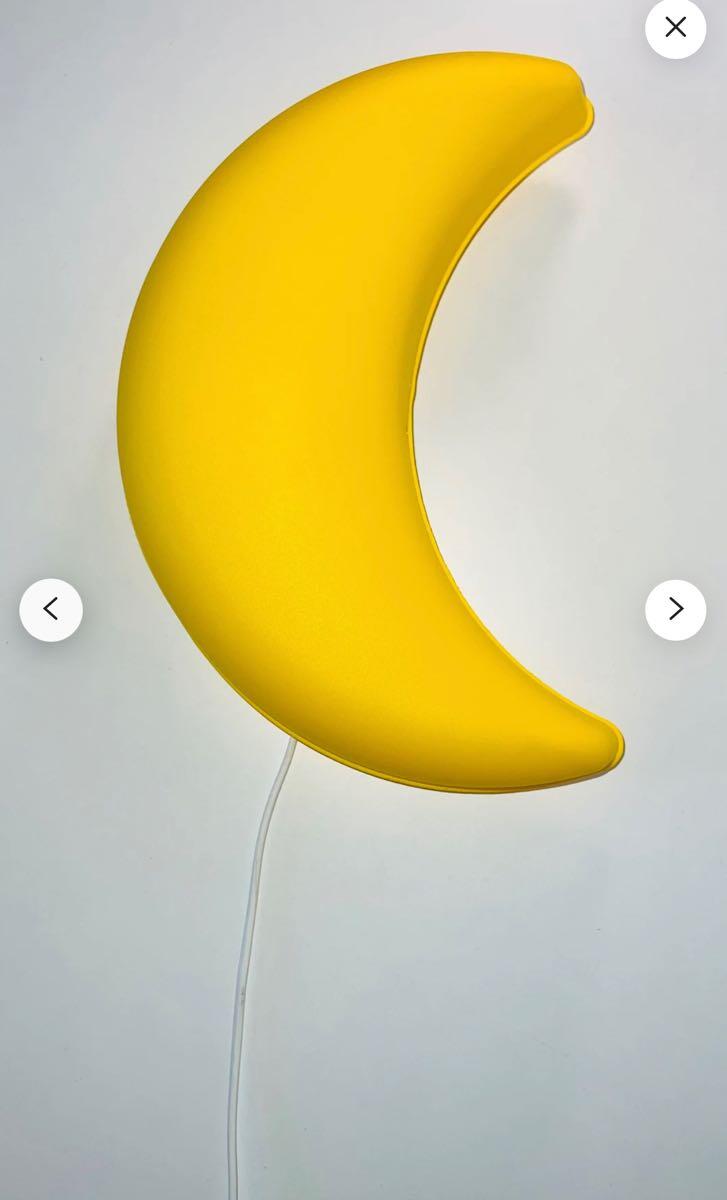Go to the previous photo
727x1200 pixels.
click(x=51, y=609)
